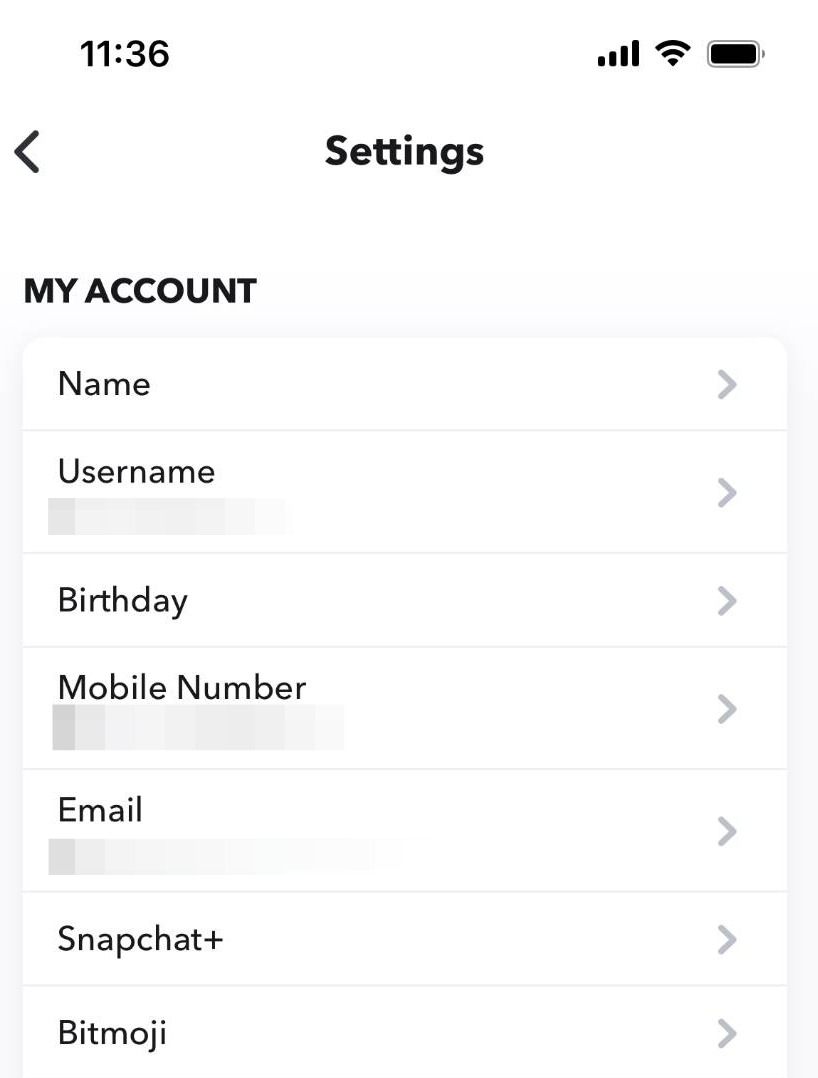Viewport: 818px width, 1078px height.
Task: Open the Bitmoji row
Action: pos(404,1032)
